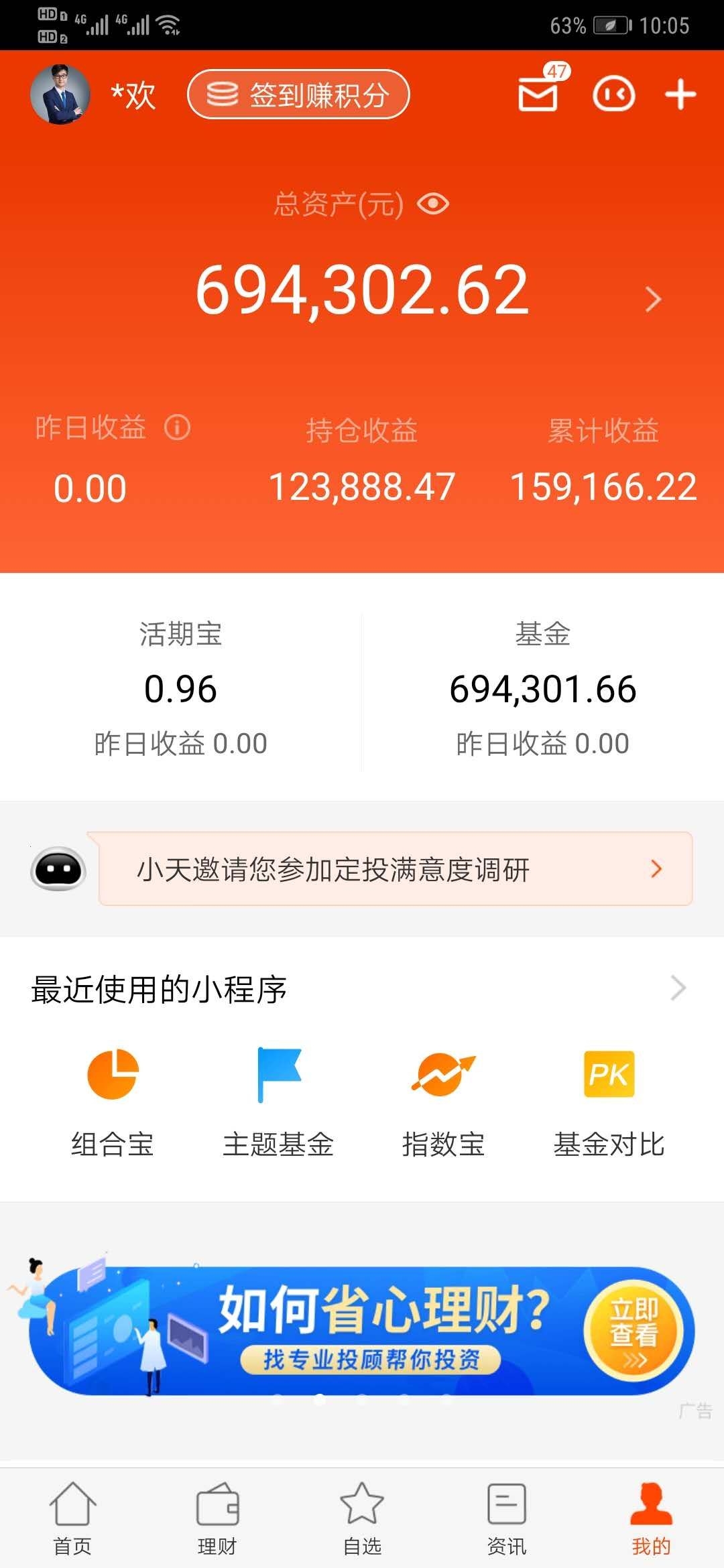This screenshot has width=724, height=1568.
Task: Open the customer service clock icon
Action: pos(611,96)
